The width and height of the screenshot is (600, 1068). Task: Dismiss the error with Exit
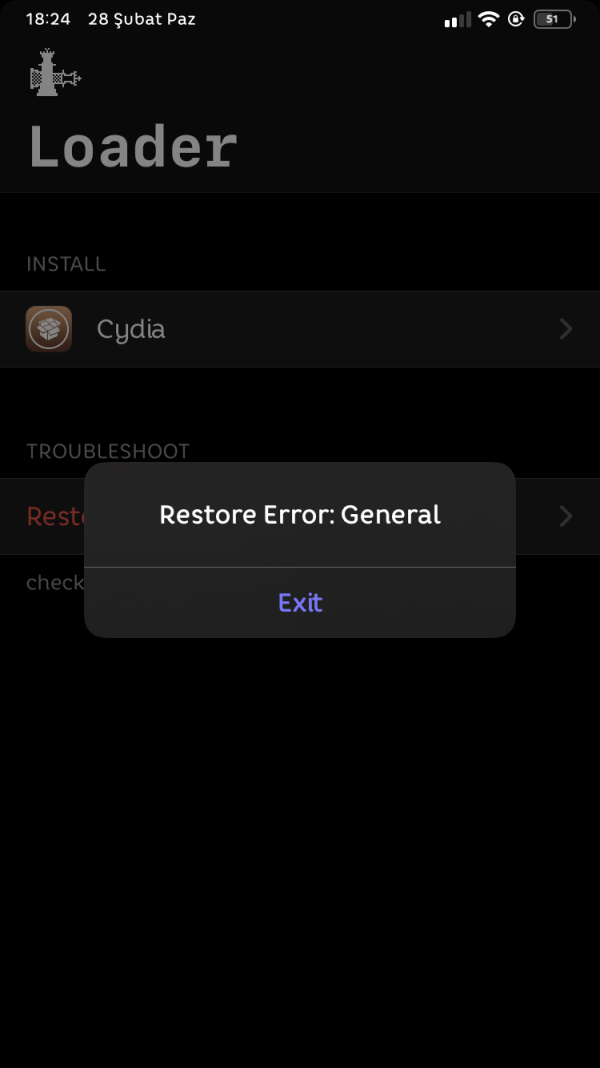300,603
